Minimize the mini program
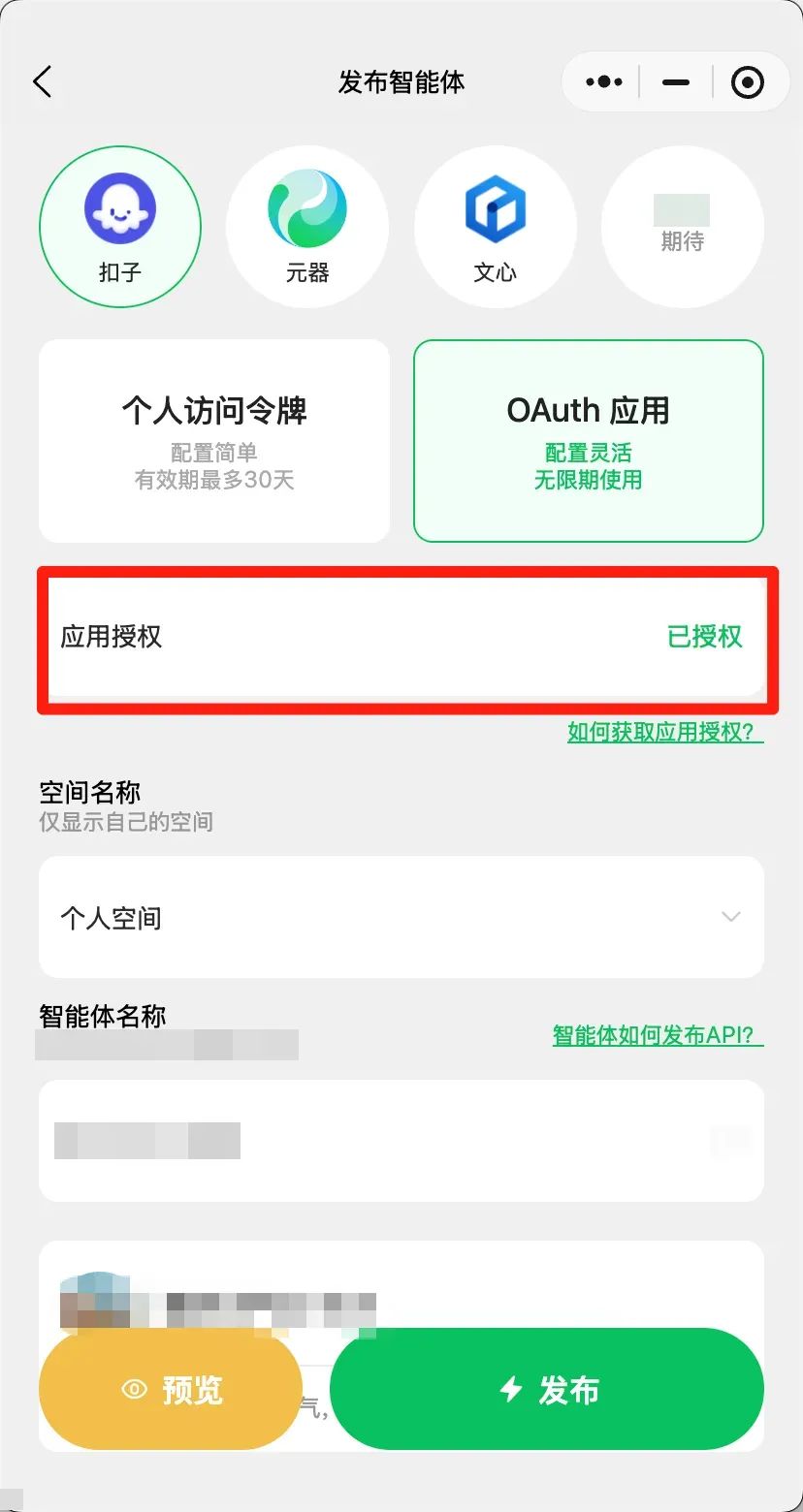Image resolution: width=803 pixels, height=1512 pixels. coord(676,82)
